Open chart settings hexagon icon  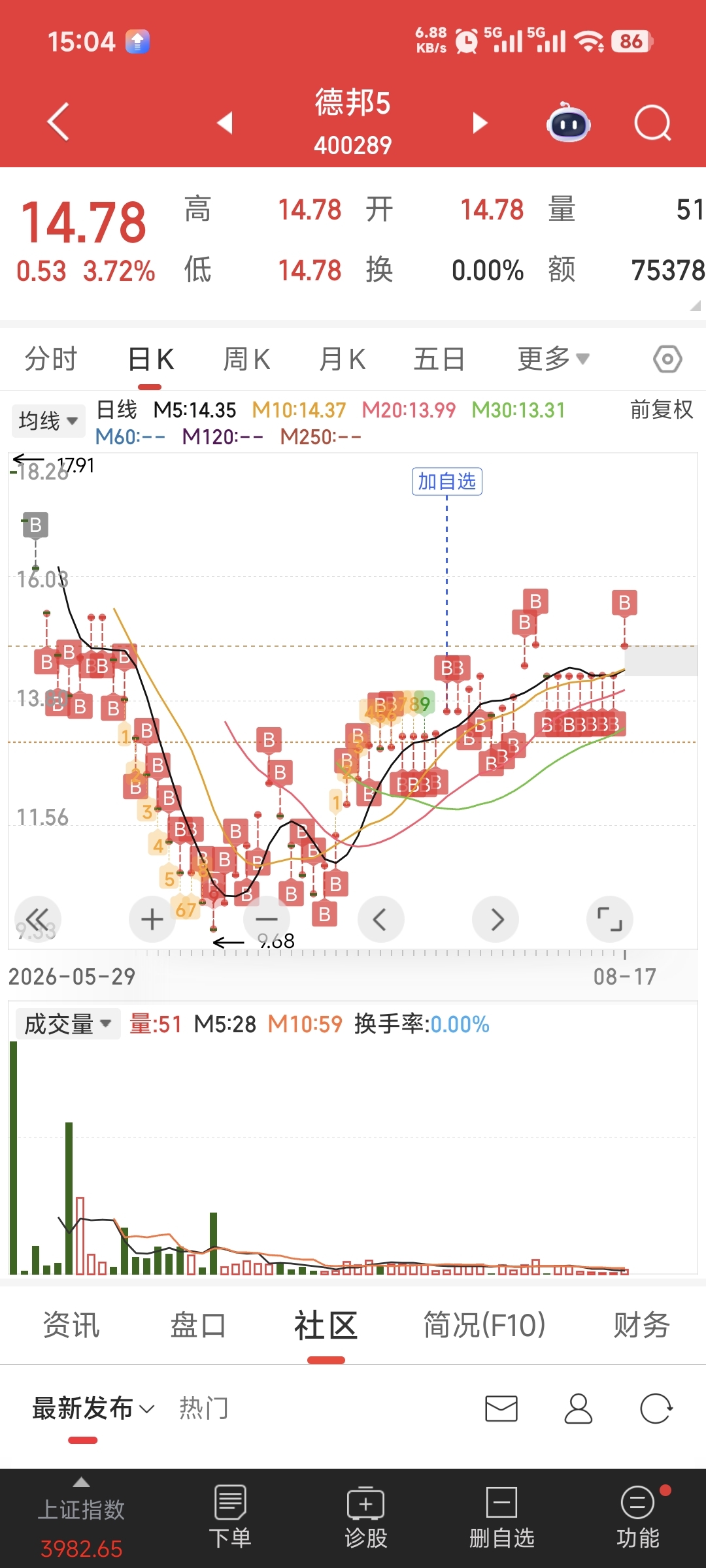coord(667,359)
